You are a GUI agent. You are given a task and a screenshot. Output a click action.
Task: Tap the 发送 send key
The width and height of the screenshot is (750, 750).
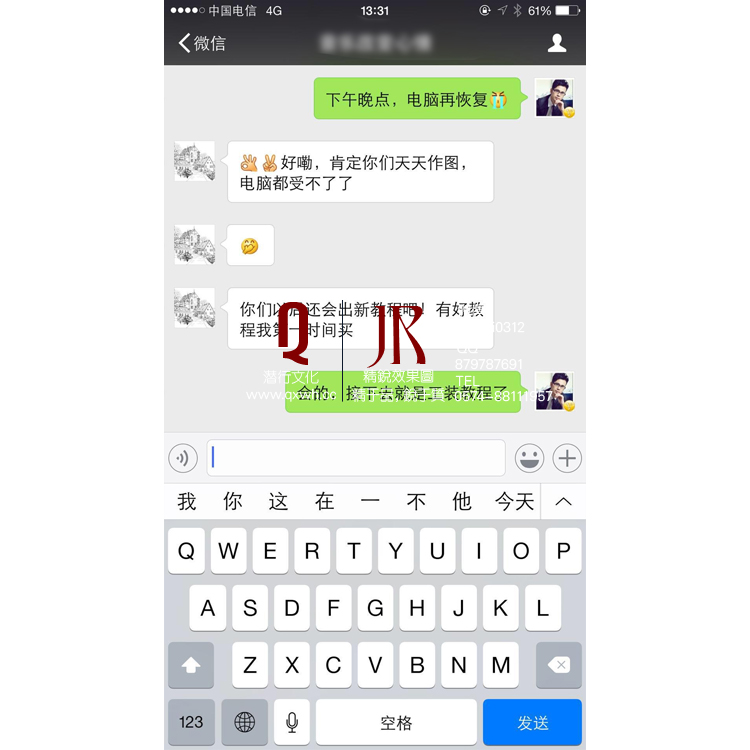532,722
